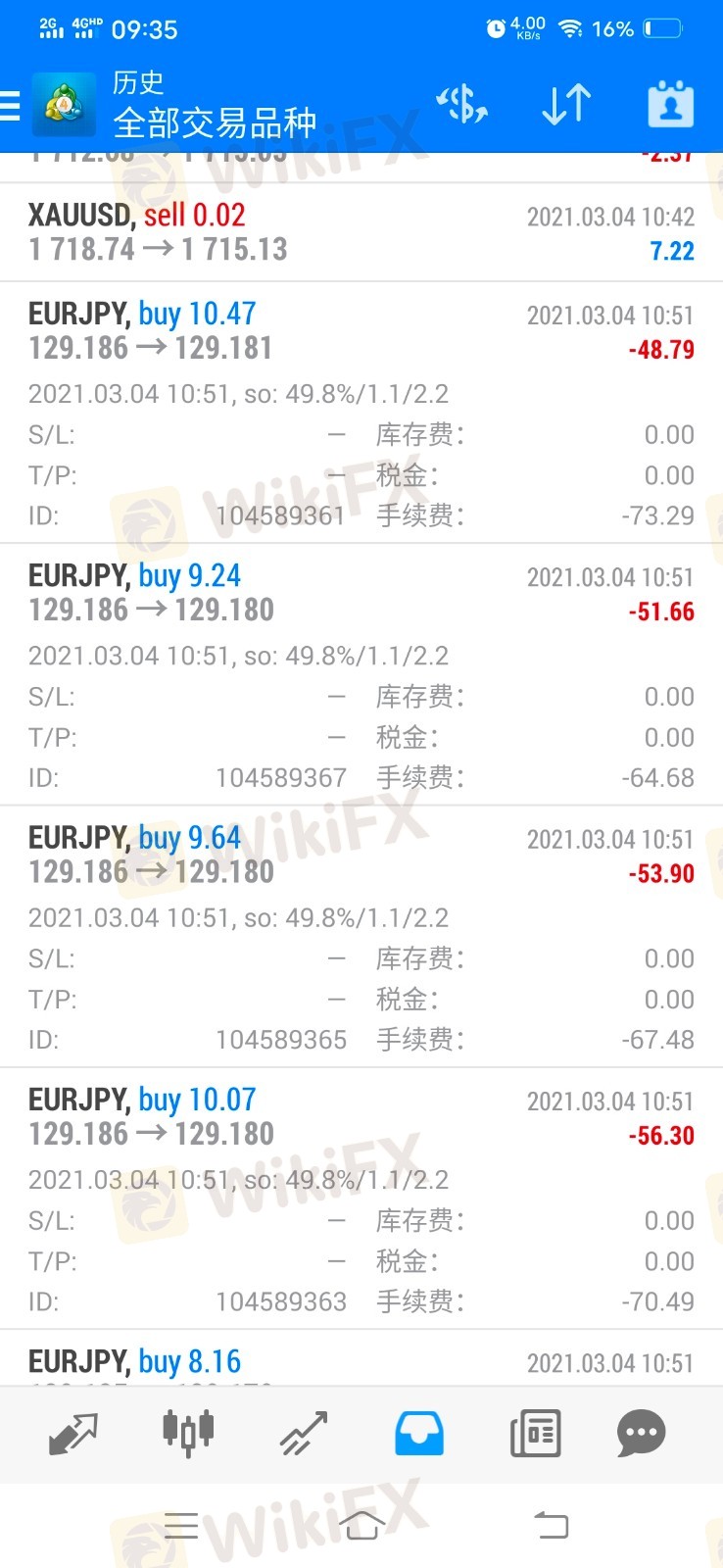Open the XAUUSD sell 0.02 trade row
723x1568 pixels.
pos(361,233)
